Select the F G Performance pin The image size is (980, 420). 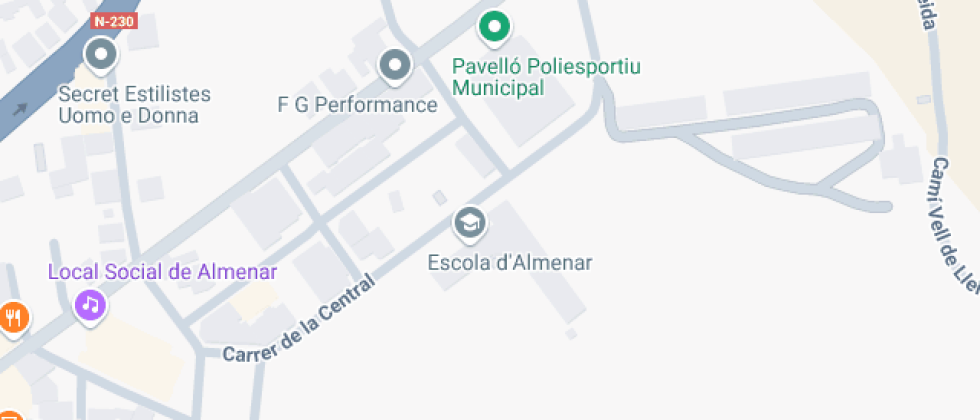396,66
